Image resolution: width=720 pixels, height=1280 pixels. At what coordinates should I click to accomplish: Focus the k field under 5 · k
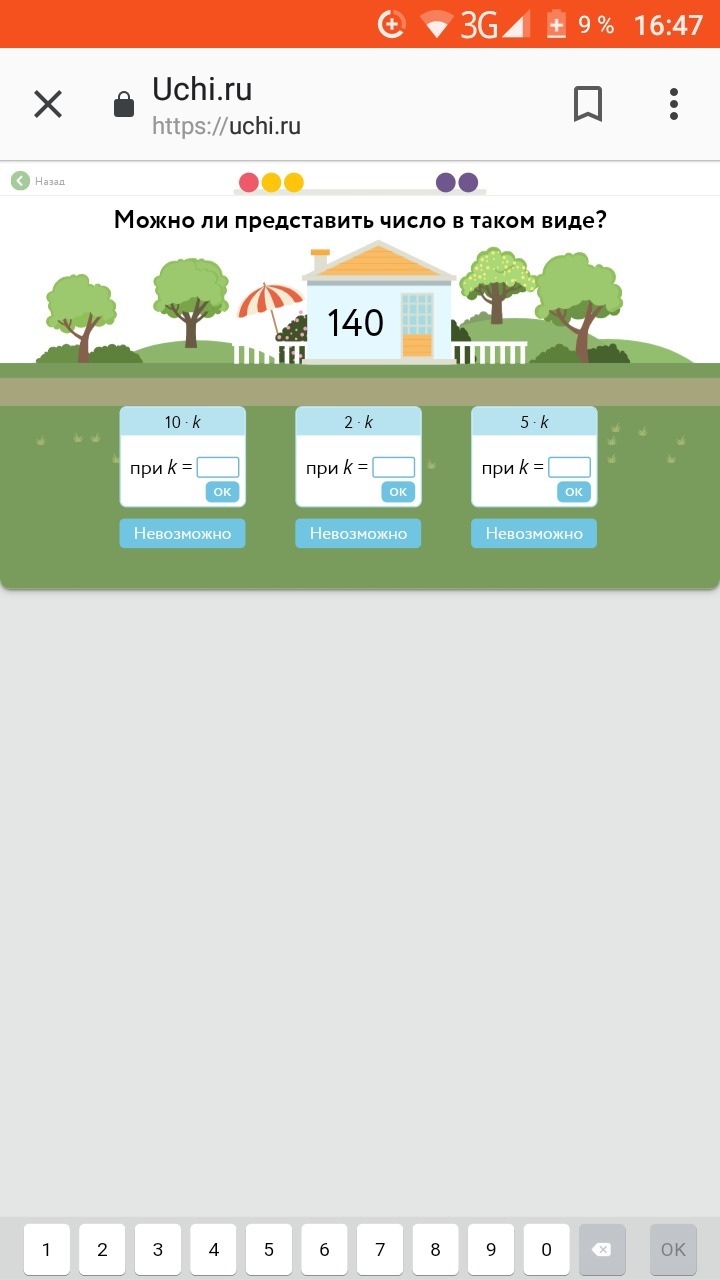click(x=570, y=467)
